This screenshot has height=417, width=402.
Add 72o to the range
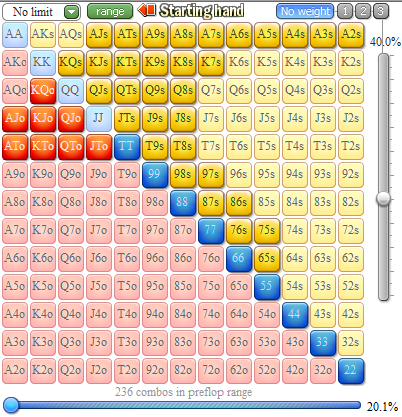(x=211, y=370)
